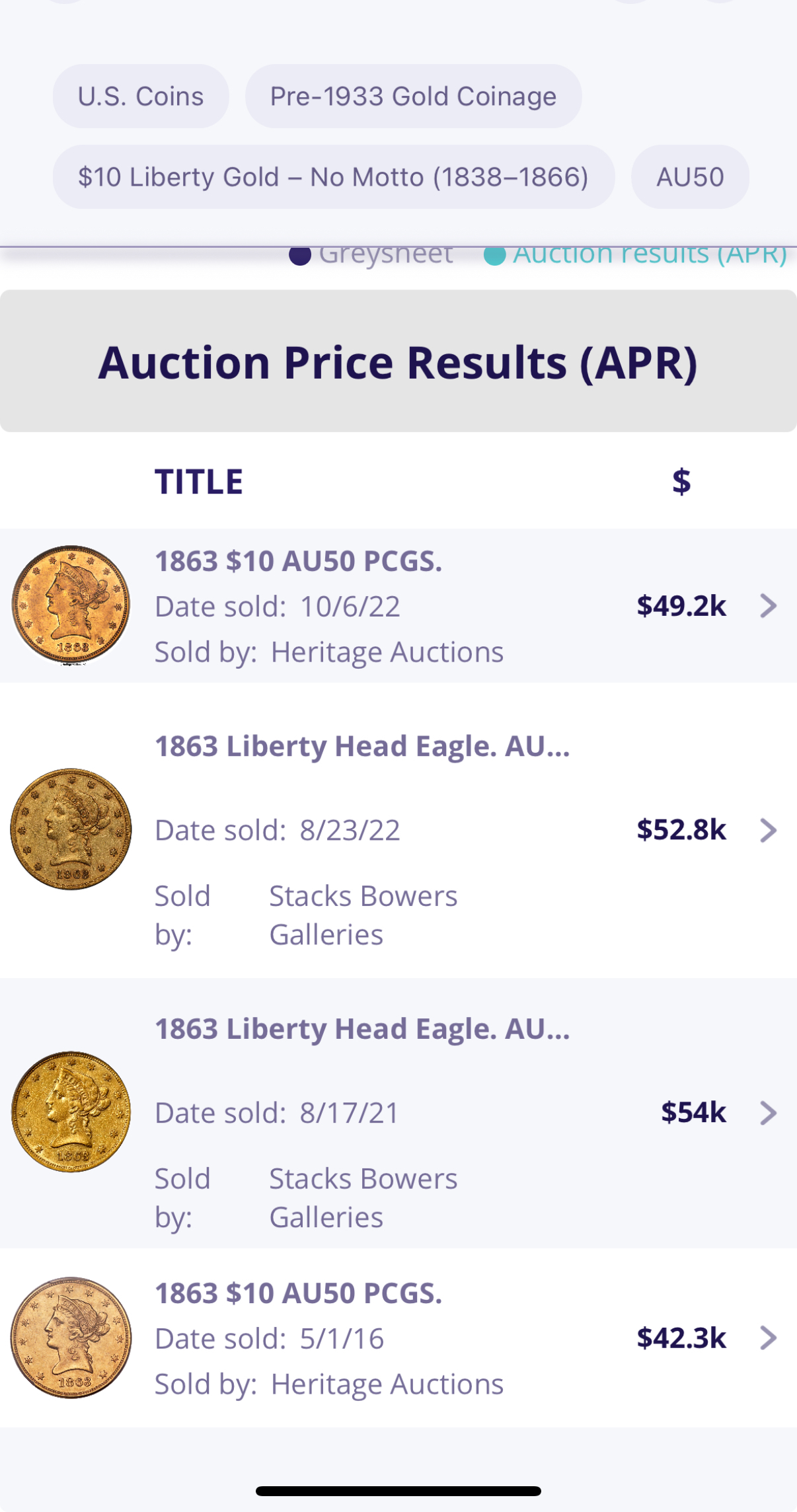Image resolution: width=797 pixels, height=1512 pixels.
Task: Choose the AU50 grade chip
Action: pyautogui.click(x=690, y=177)
